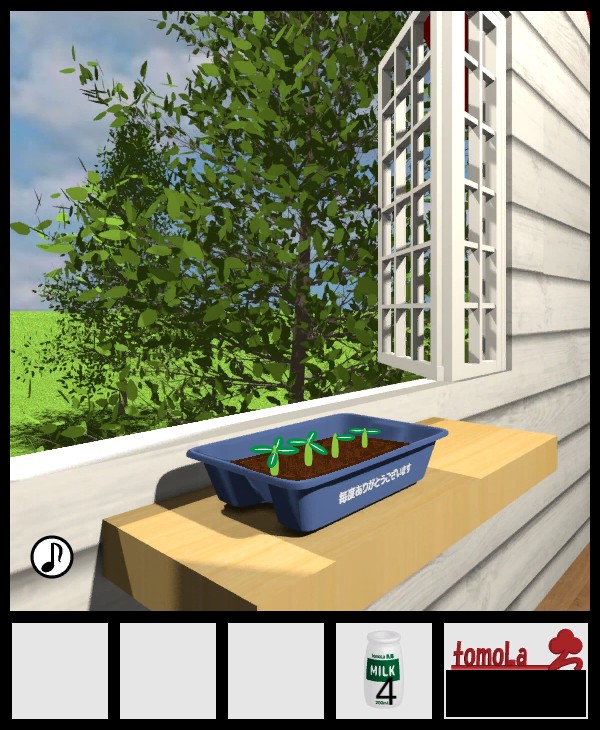
Task: Toggle the music note sound button
Action: coord(52,557)
